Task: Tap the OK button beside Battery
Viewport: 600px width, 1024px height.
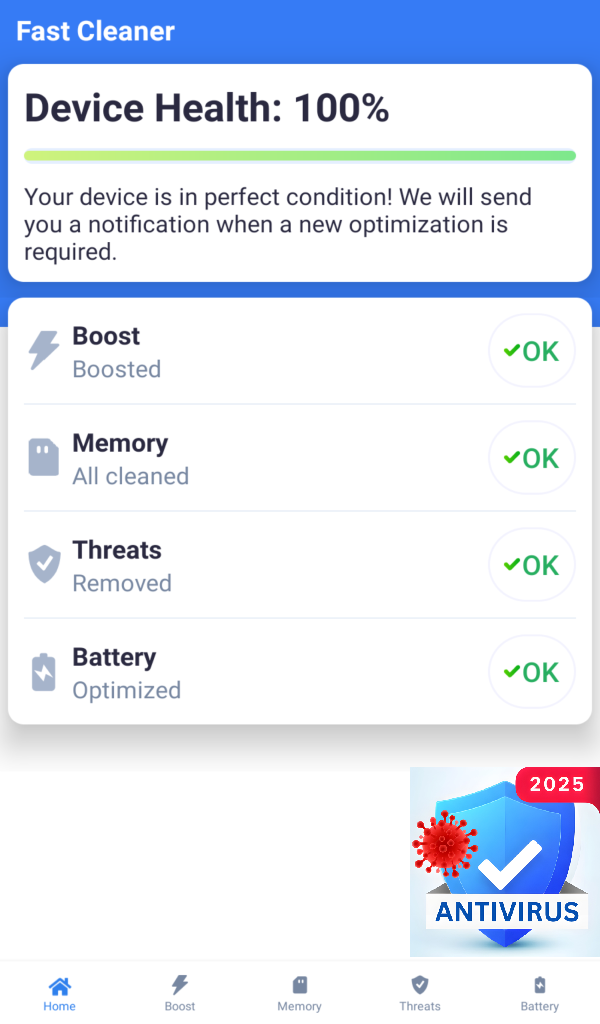Action: coord(531,672)
